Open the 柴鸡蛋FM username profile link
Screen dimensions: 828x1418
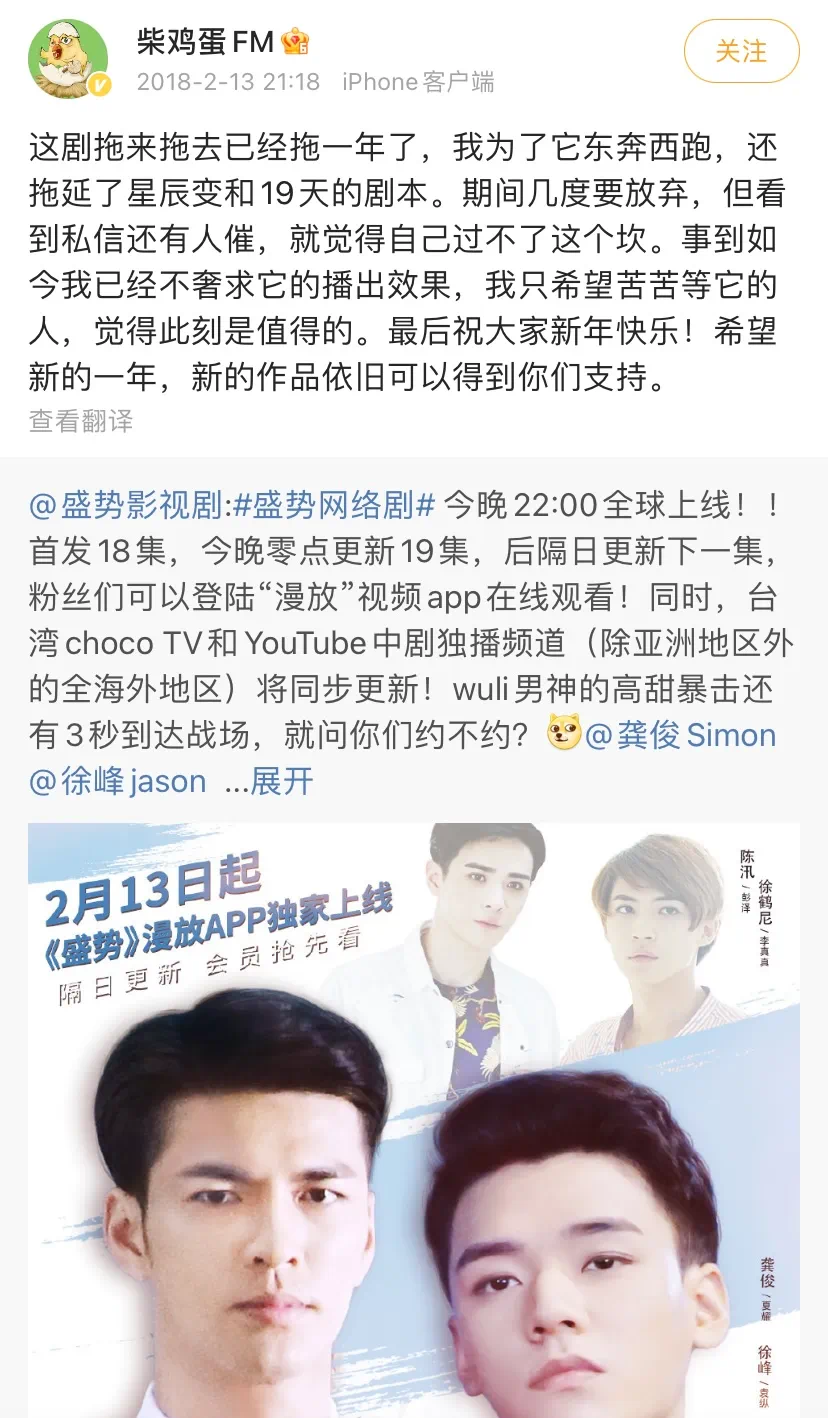click(x=205, y=41)
